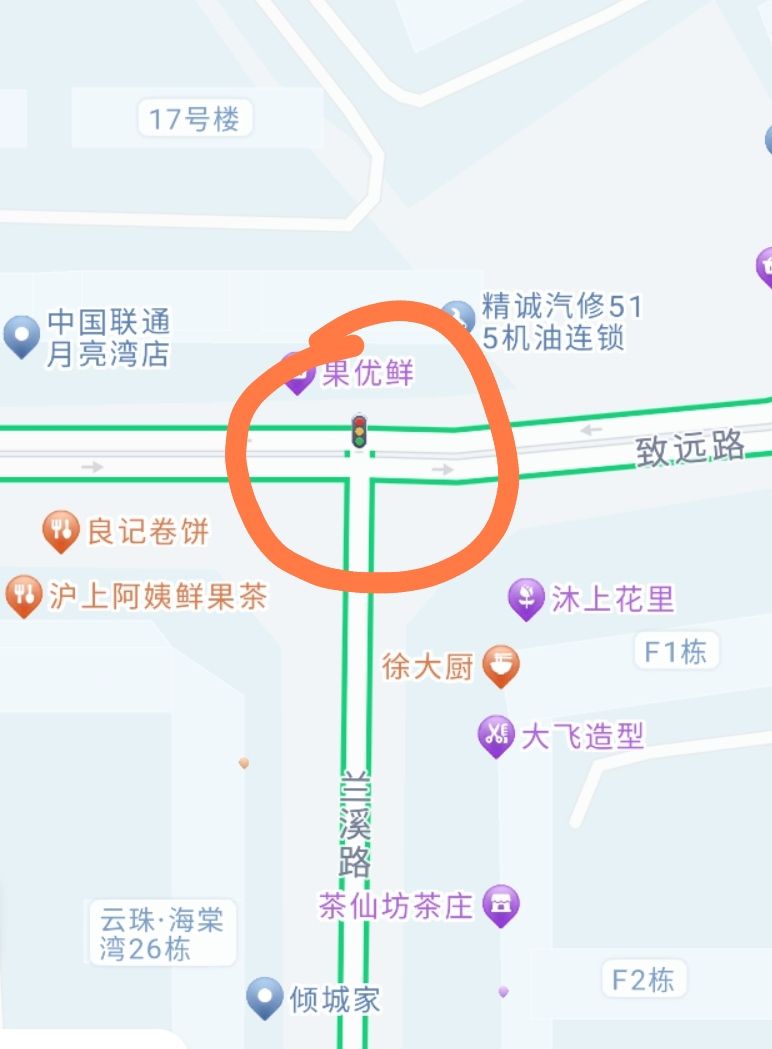Tap the 果优鲜 shop marker
This screenshot has height=1049, width=772.
pyautogui.click(x=297, y=373)
